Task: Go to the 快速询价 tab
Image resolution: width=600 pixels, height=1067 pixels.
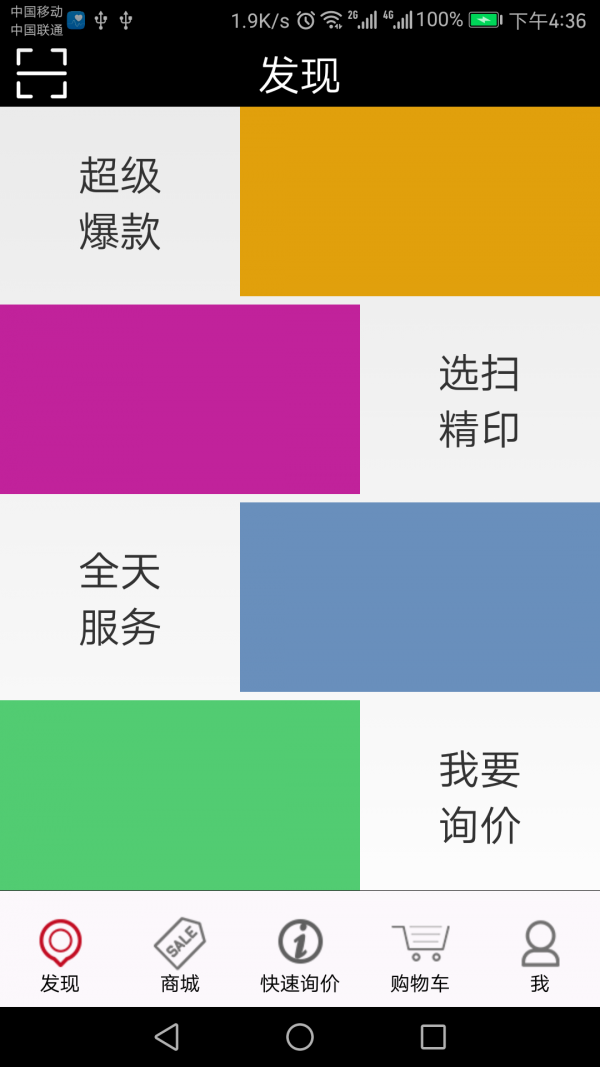Action: pyautogui.click(x=300, y=955)
